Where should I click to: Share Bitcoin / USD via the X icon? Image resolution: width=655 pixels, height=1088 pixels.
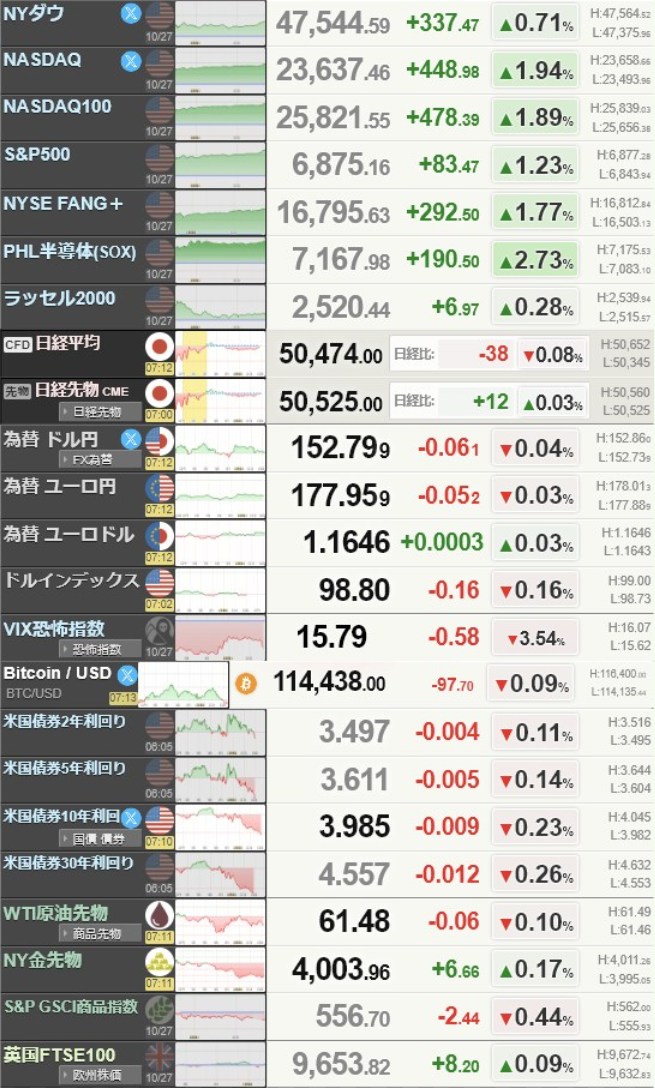(127, 674)
